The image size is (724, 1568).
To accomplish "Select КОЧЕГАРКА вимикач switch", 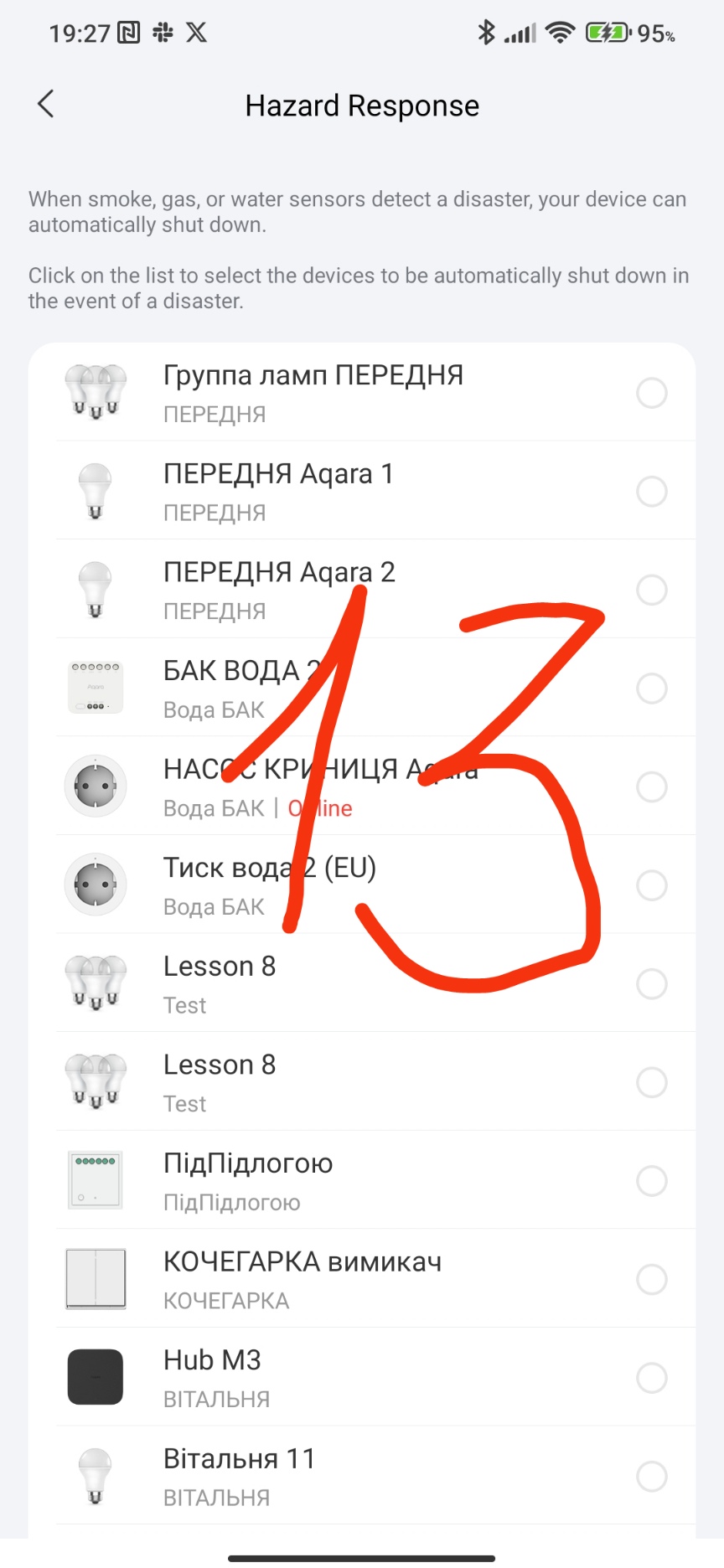I will [x=651, y=1279].
